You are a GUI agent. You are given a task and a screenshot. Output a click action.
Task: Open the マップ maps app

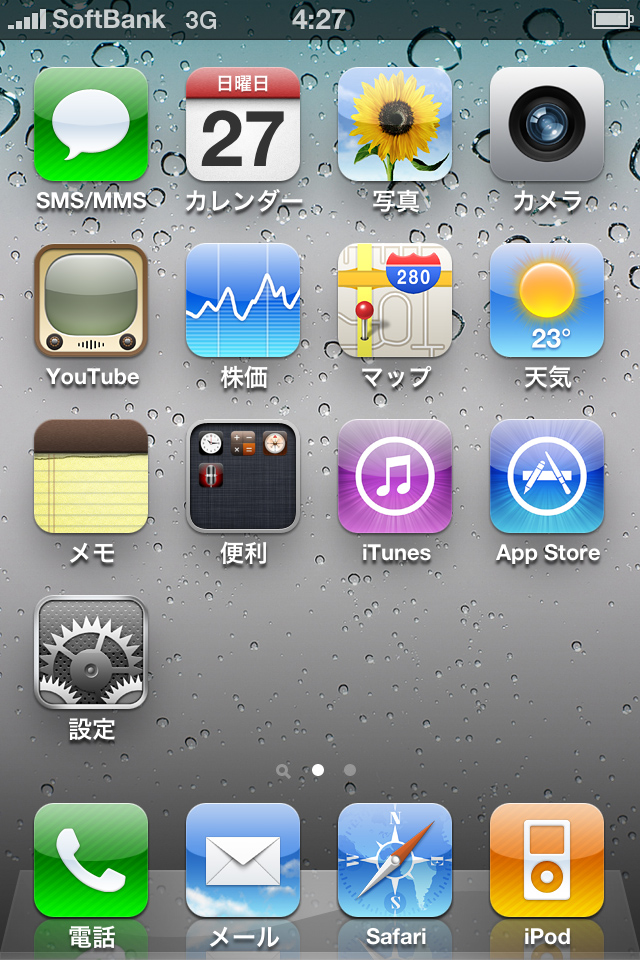point(395,301)
